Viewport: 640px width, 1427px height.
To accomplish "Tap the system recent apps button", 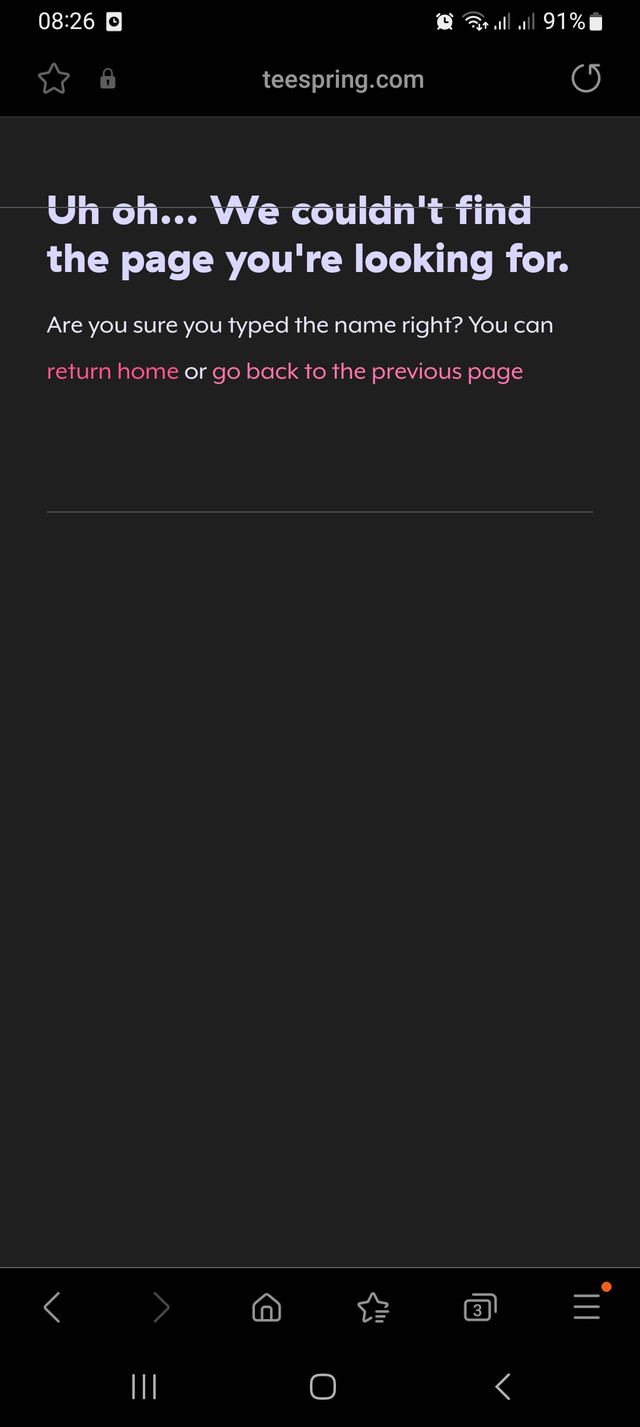I will [x=144, y=1386].
